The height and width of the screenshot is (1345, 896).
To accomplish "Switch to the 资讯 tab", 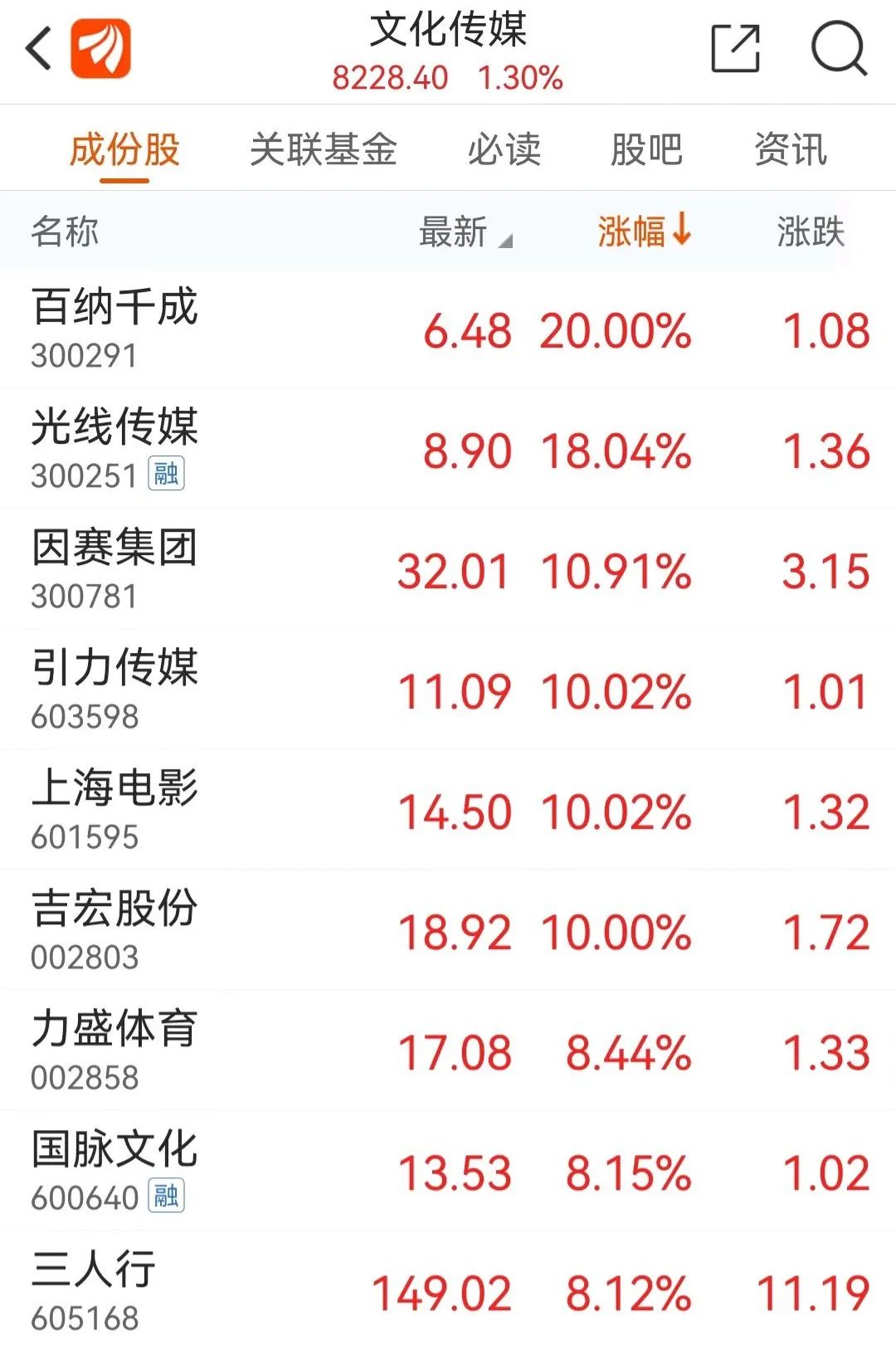I will 790,150.
